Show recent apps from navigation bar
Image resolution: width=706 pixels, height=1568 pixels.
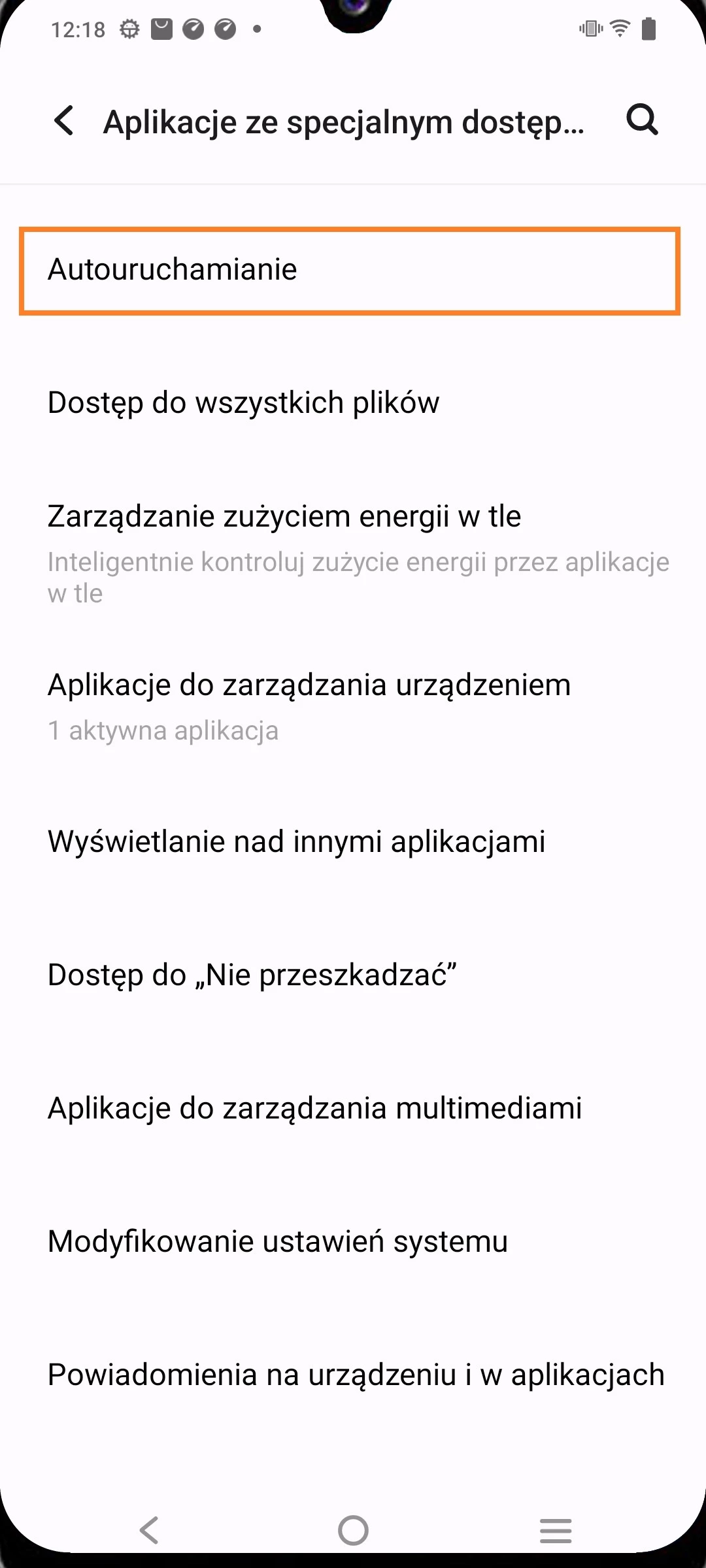coord(556,1530)
